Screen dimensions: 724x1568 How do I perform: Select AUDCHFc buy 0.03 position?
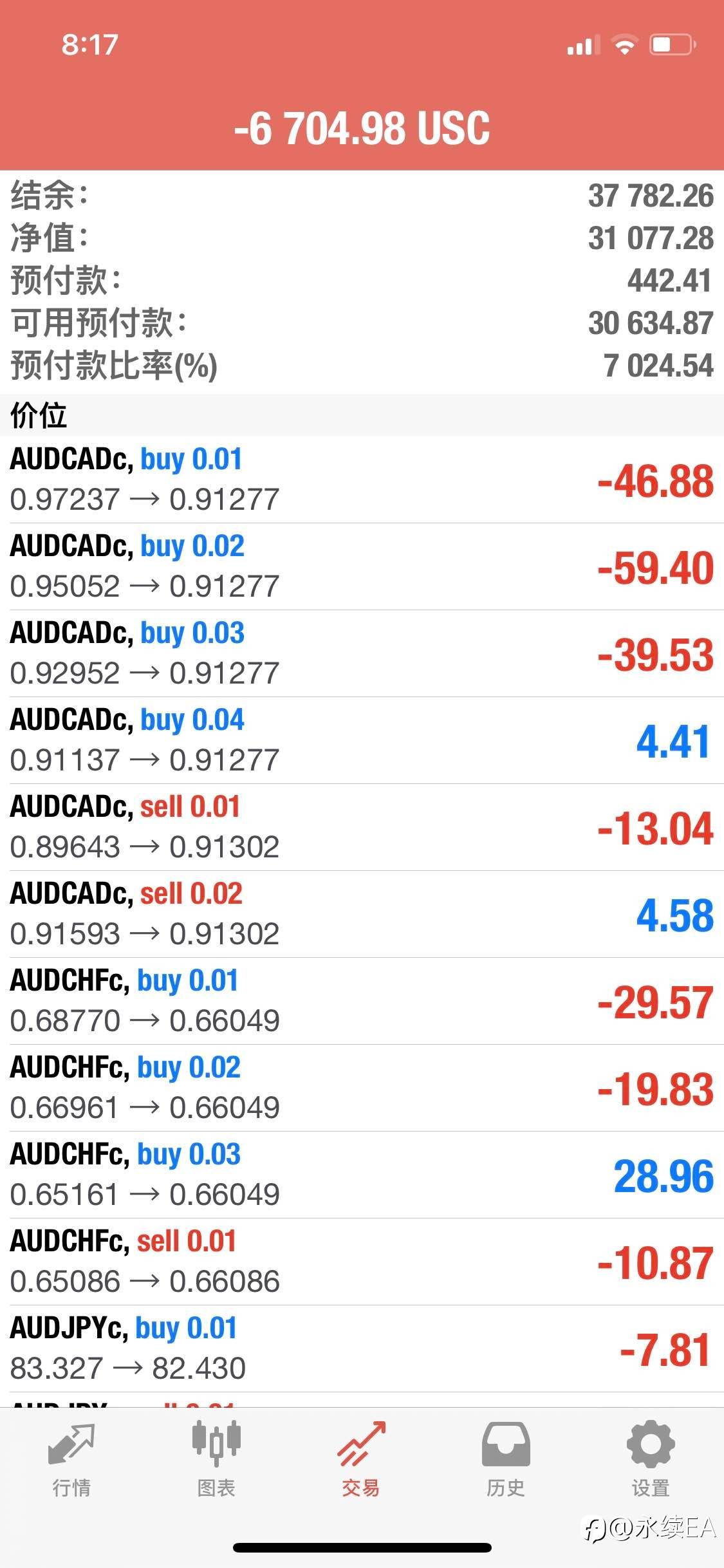point(362,1175)
